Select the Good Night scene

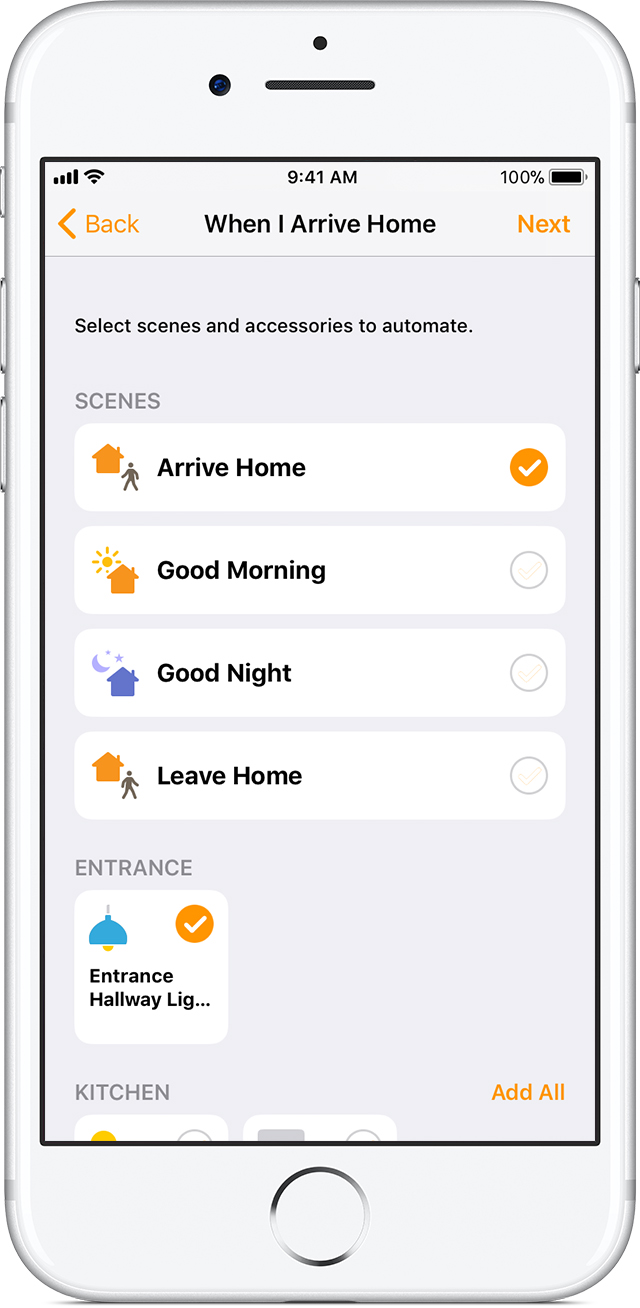click(320, 673)
